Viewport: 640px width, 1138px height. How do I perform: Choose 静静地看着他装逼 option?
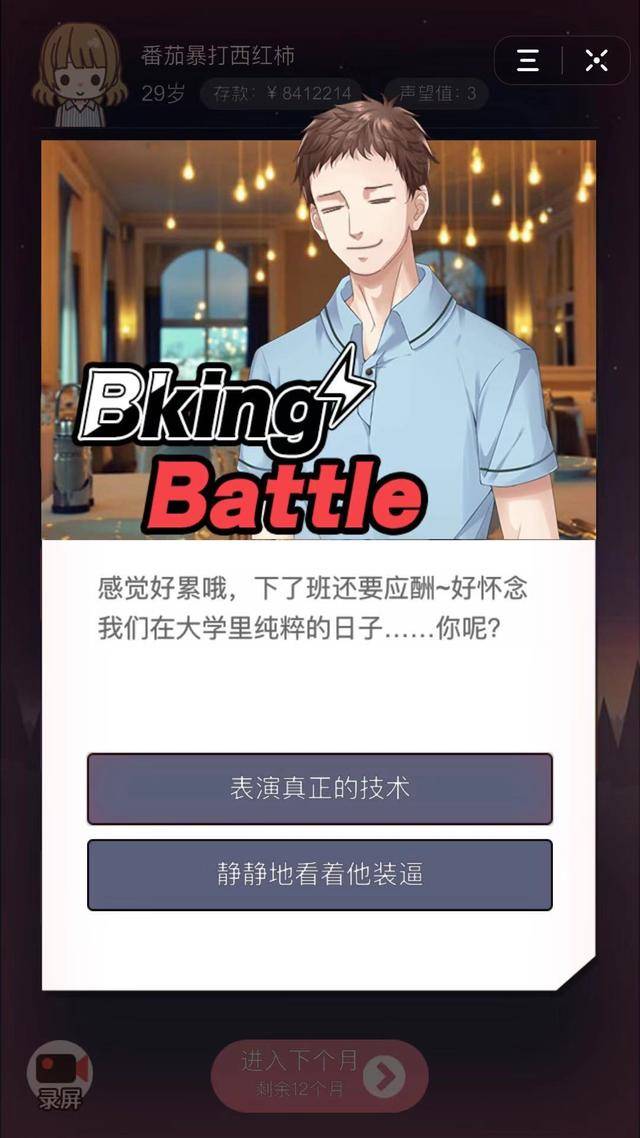click(319, 875)
